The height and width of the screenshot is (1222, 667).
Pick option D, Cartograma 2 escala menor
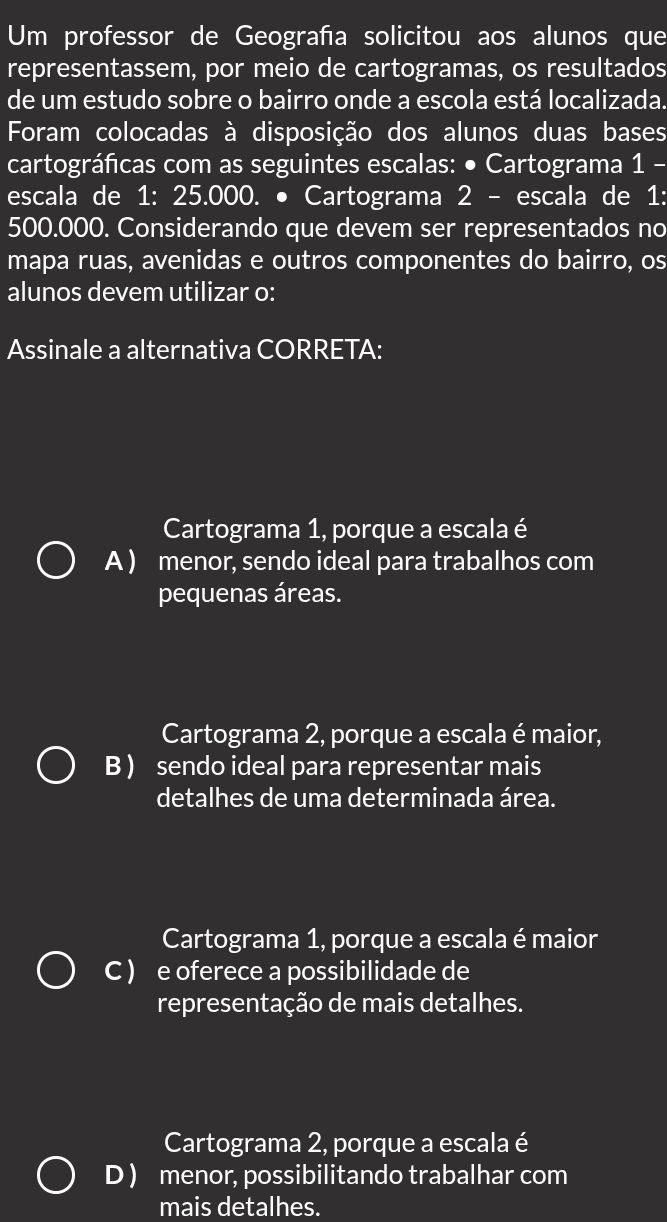pyautogui.click(x=56, y=1176)
